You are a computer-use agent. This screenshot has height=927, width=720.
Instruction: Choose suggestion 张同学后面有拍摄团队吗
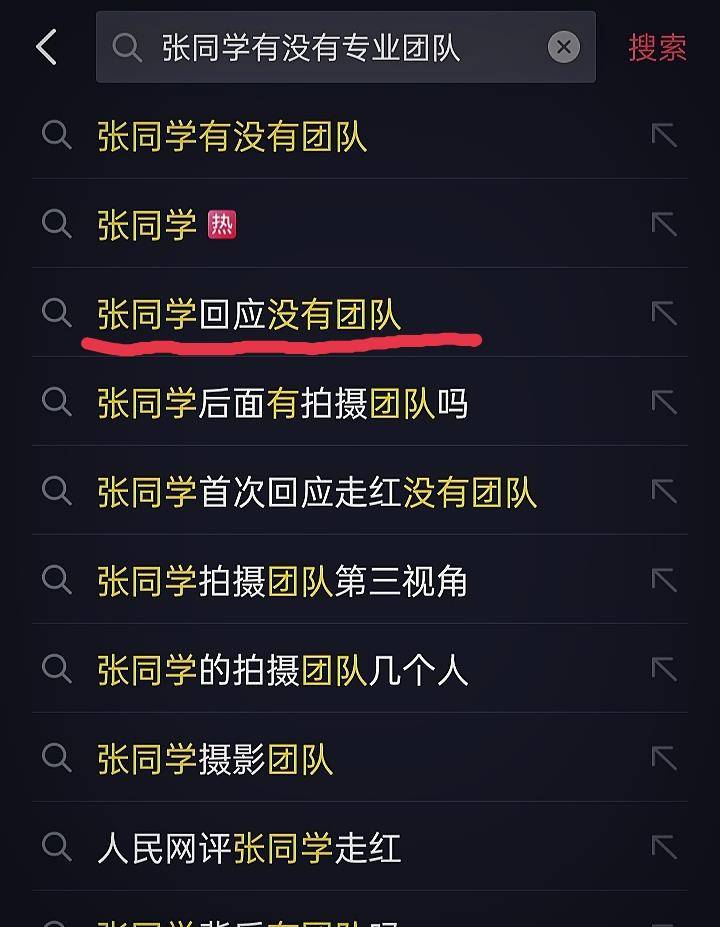point(282,403)
